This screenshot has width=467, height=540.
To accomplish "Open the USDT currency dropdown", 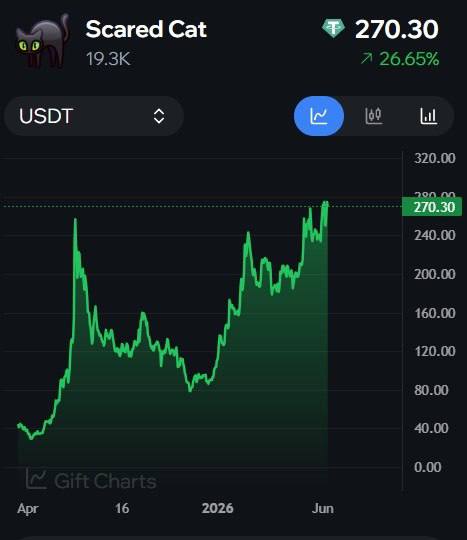I will [x=94, y=116].
